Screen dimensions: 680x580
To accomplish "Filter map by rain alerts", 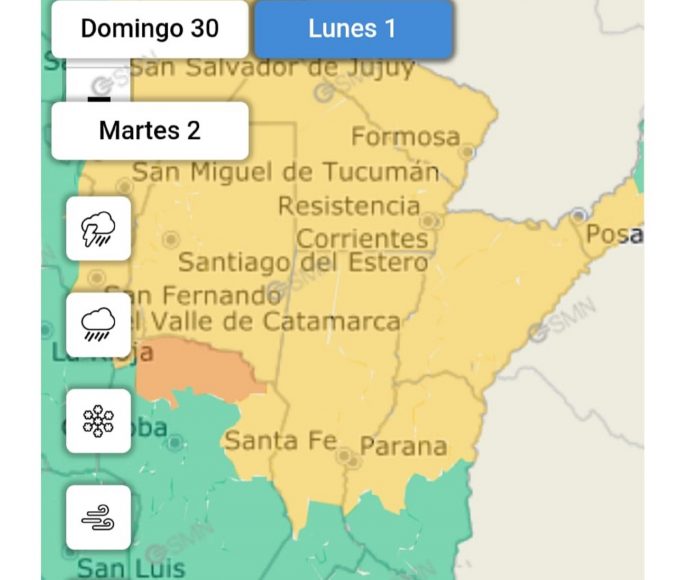I will (x=98, y=325).
